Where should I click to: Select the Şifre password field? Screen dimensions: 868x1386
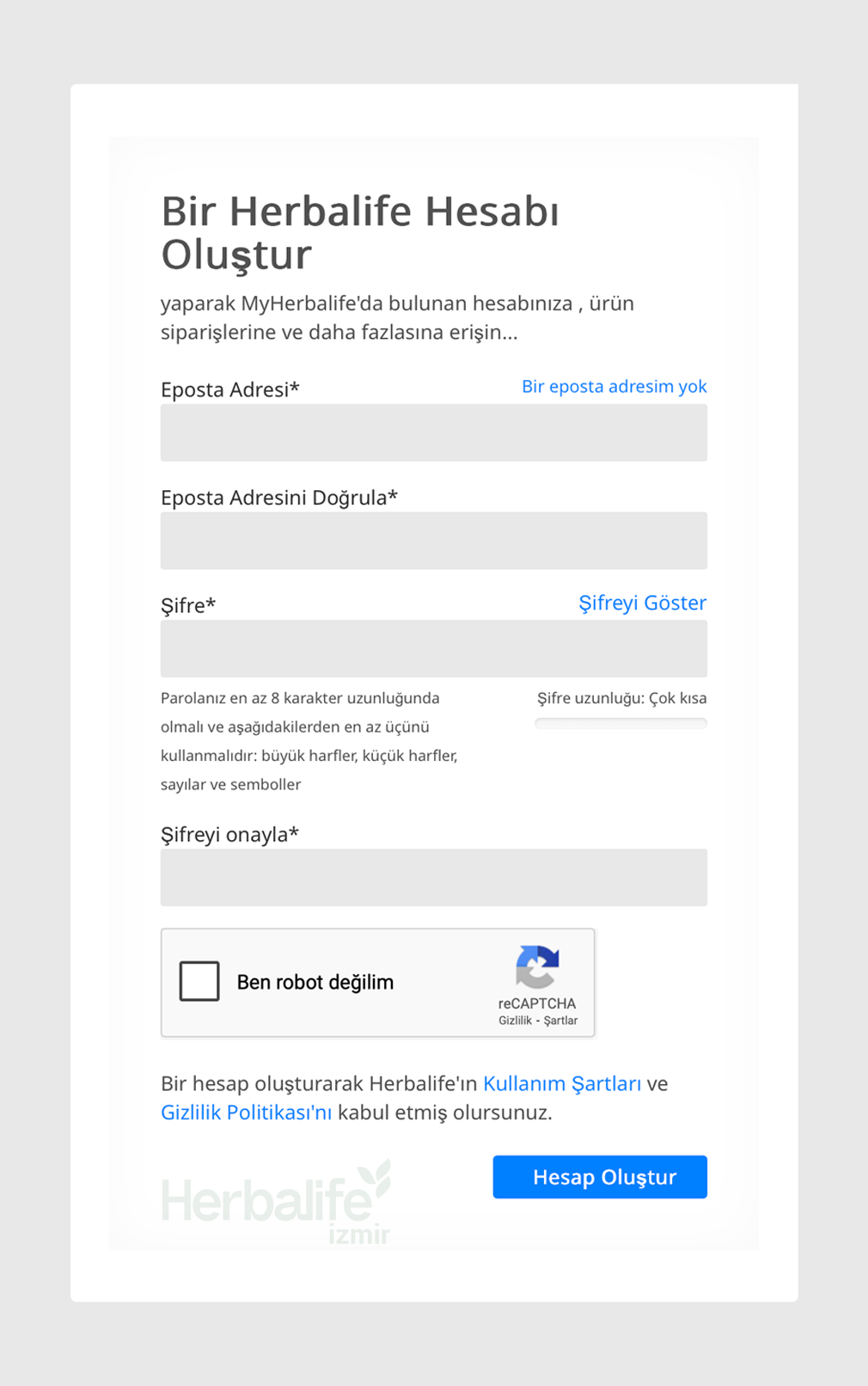click(433, 648)
